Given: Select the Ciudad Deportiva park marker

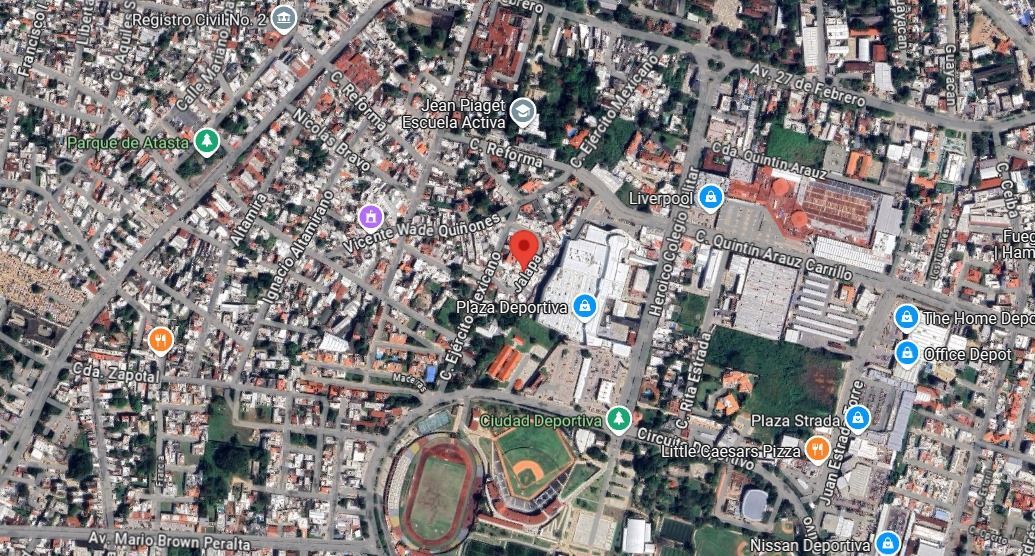Looking at the screenshot, I should [618, 419].
